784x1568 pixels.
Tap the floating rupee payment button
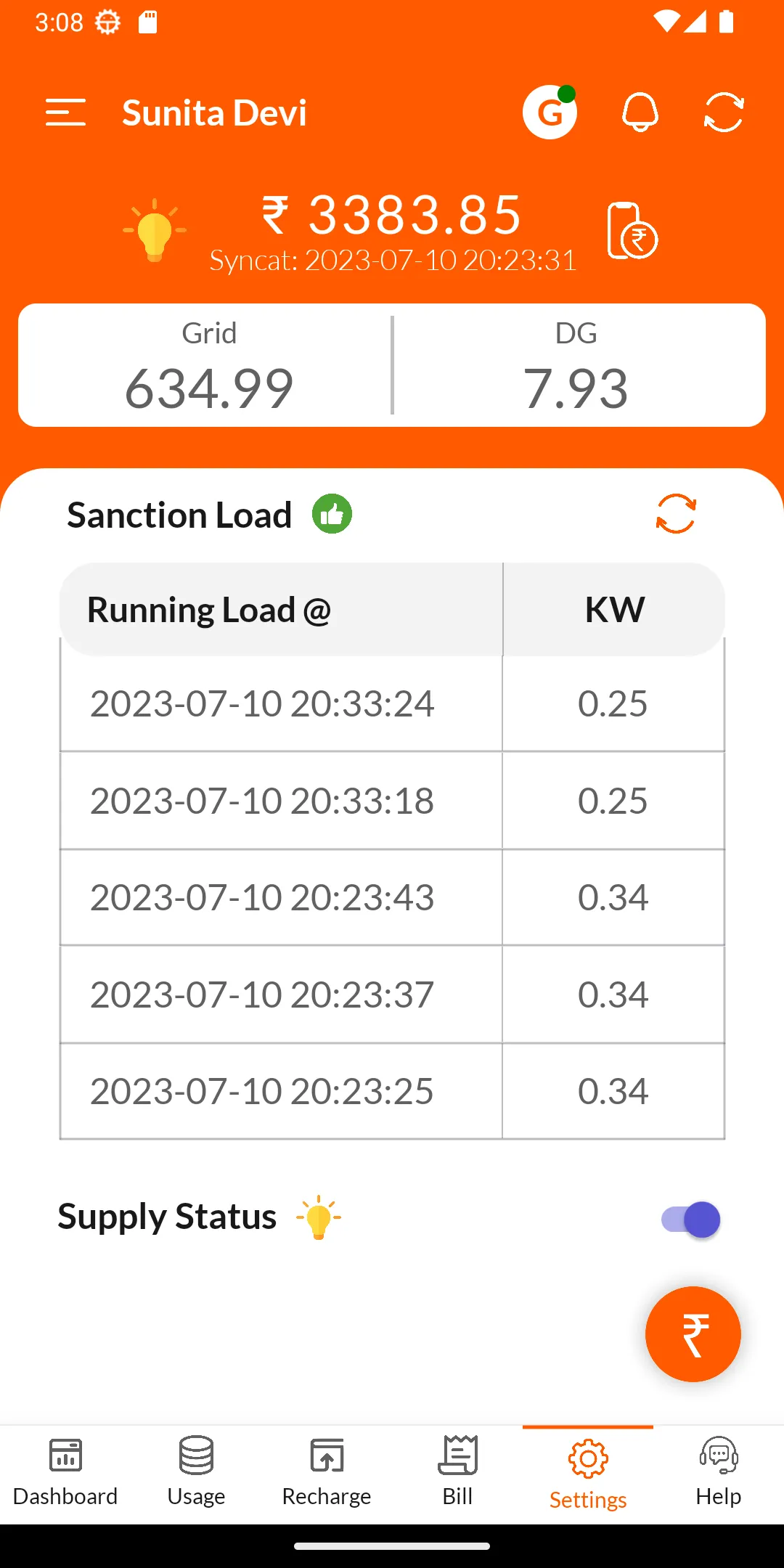pyautogui.click(x=693, y=1334)
